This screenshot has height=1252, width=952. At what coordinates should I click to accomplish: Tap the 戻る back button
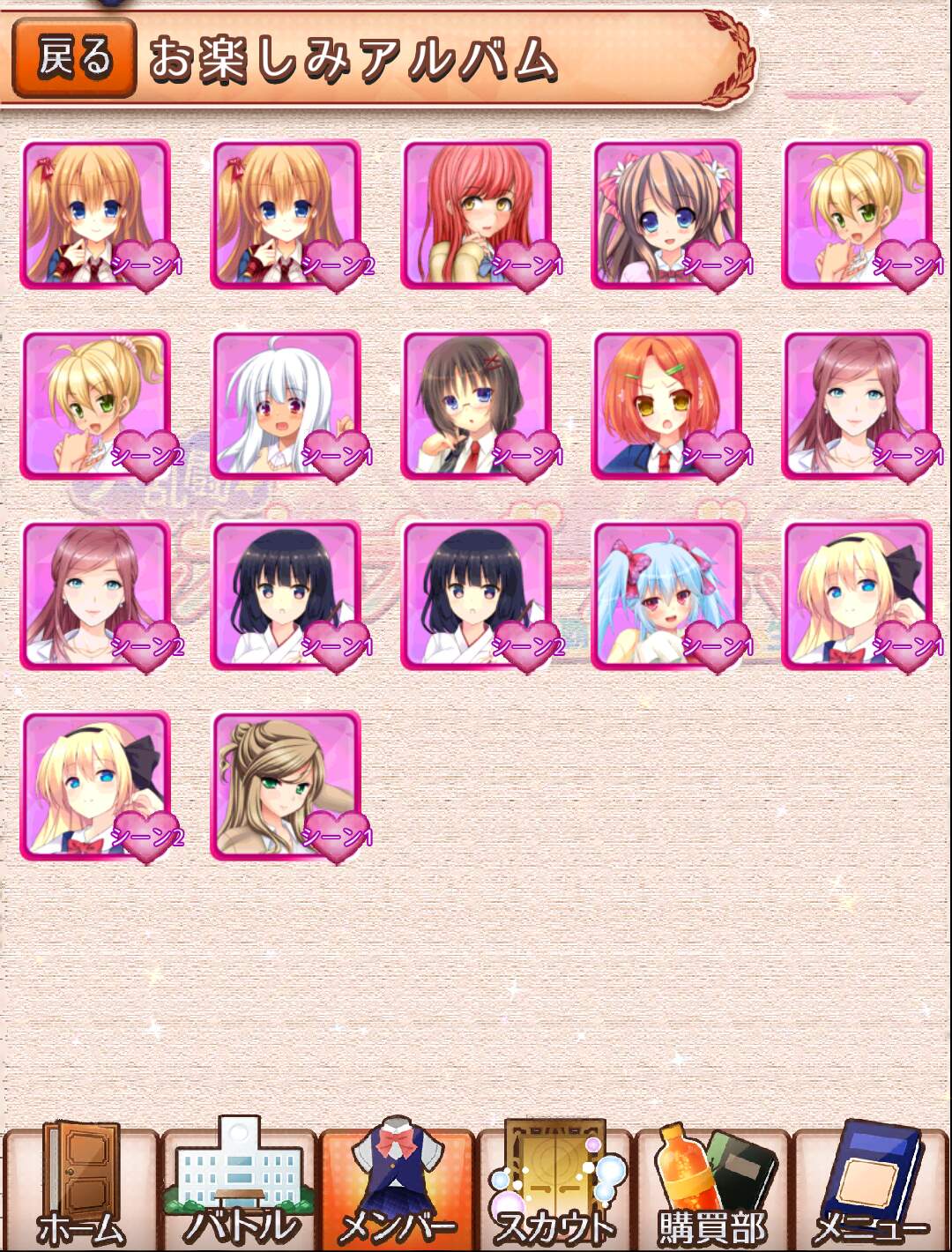coord(74,58)
